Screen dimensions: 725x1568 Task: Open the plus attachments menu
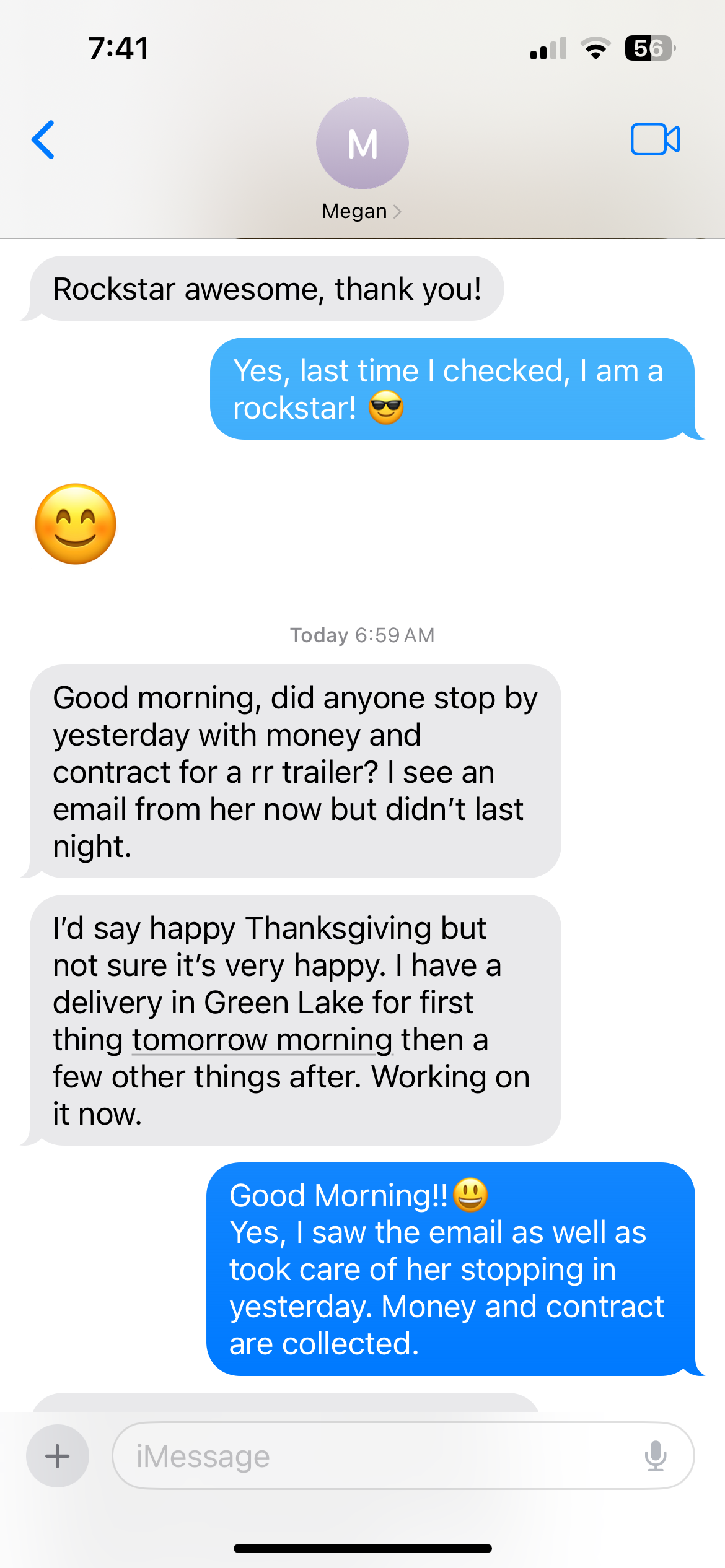(x=58, y=1456)
